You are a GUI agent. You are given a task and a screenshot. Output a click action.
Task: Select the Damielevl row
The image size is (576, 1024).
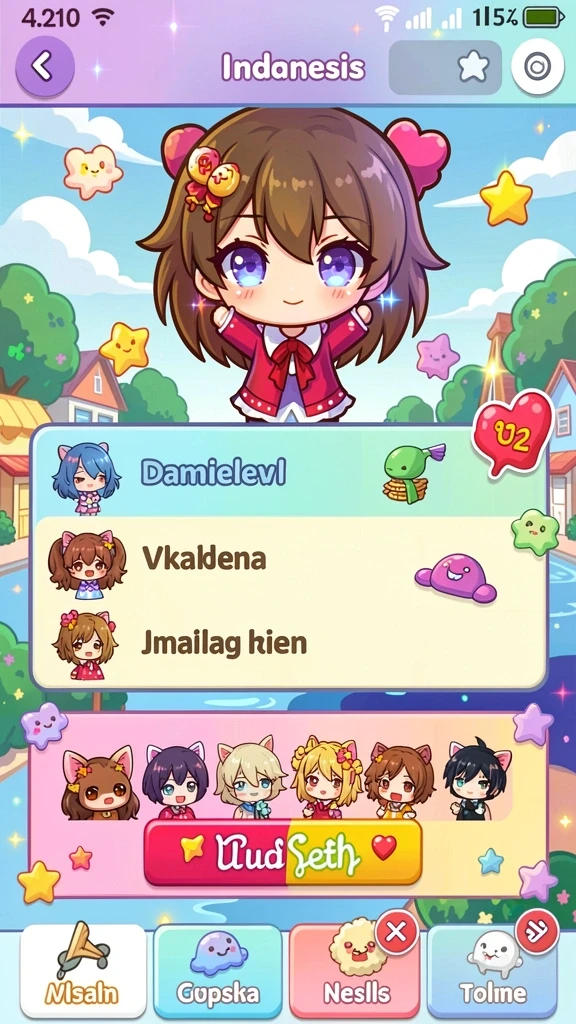tap(289, 473)
